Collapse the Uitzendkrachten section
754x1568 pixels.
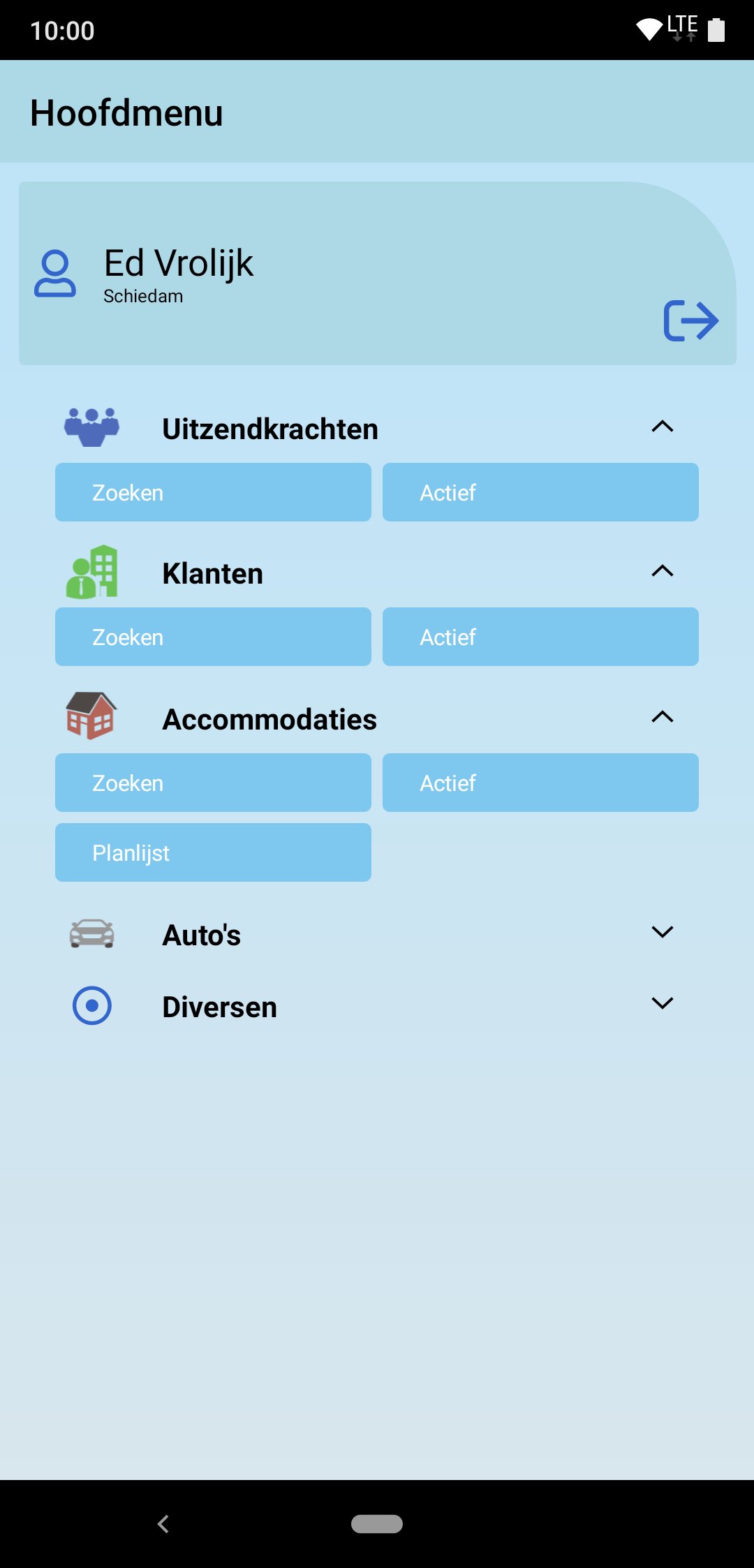click(663, 426)
